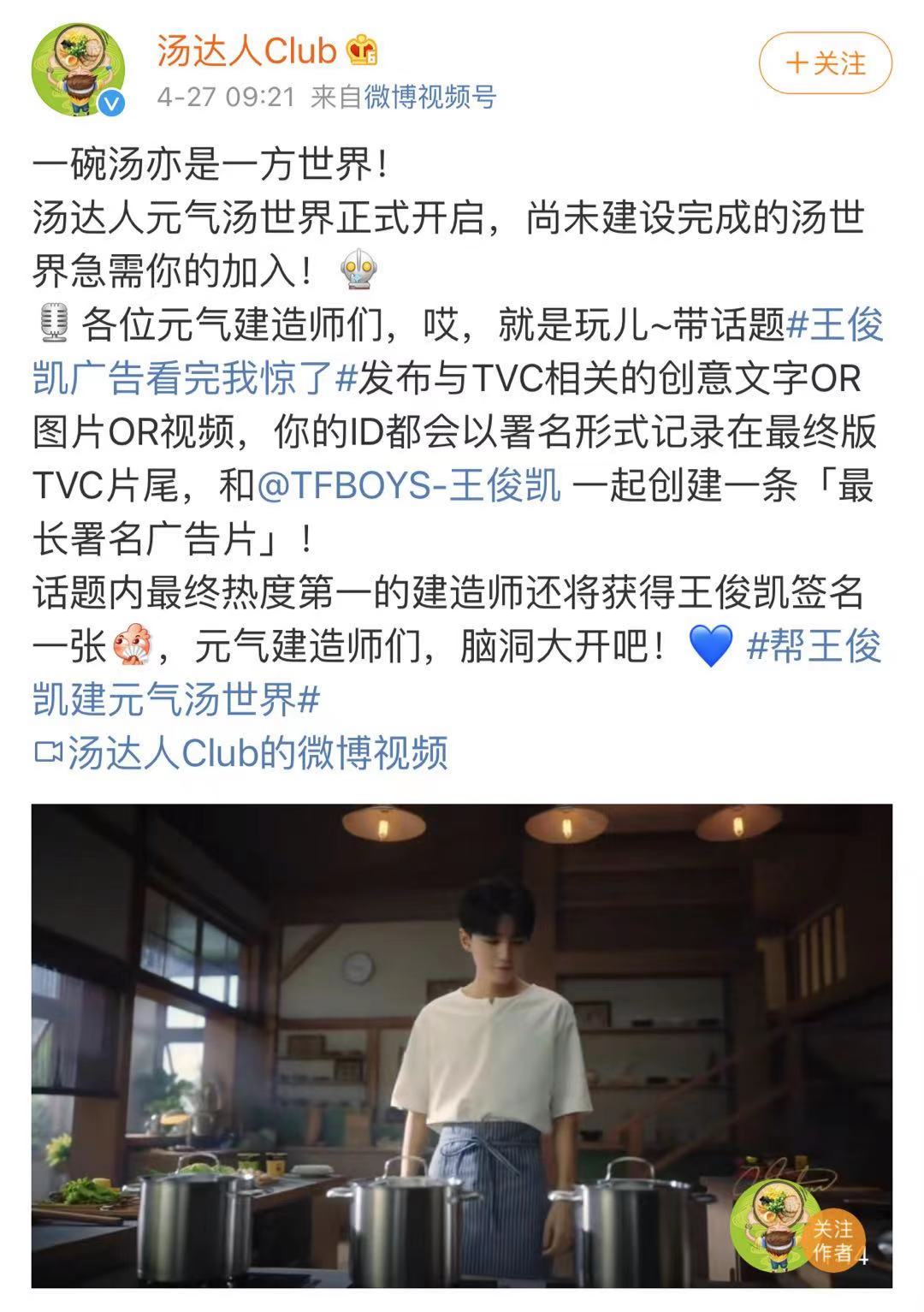Image resolution: width=924 pixels, height=1312 pixels.
Task: Tap 关注作者 badge on video
Action: click(x=832, y=1240)
